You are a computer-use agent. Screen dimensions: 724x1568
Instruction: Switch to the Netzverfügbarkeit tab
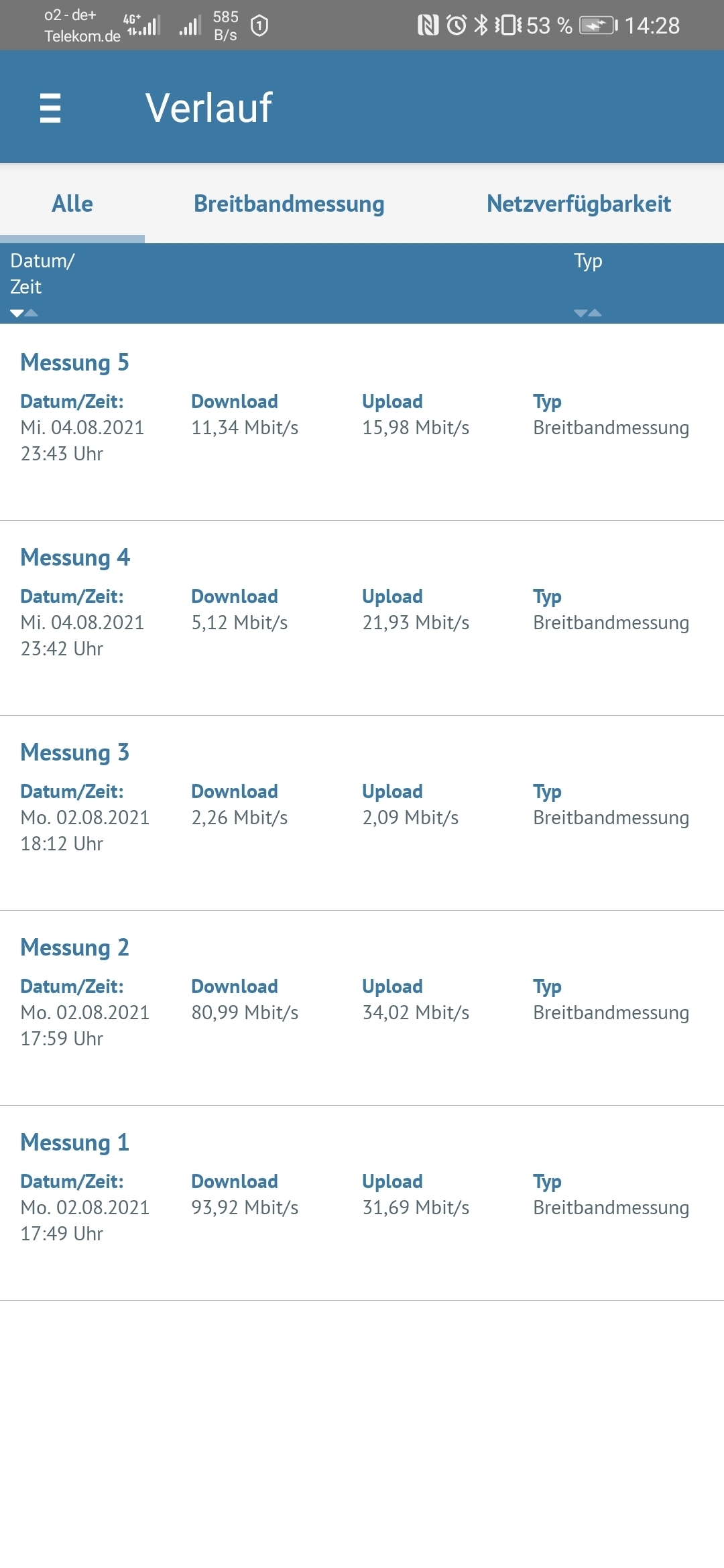click(x=579, y=204)
